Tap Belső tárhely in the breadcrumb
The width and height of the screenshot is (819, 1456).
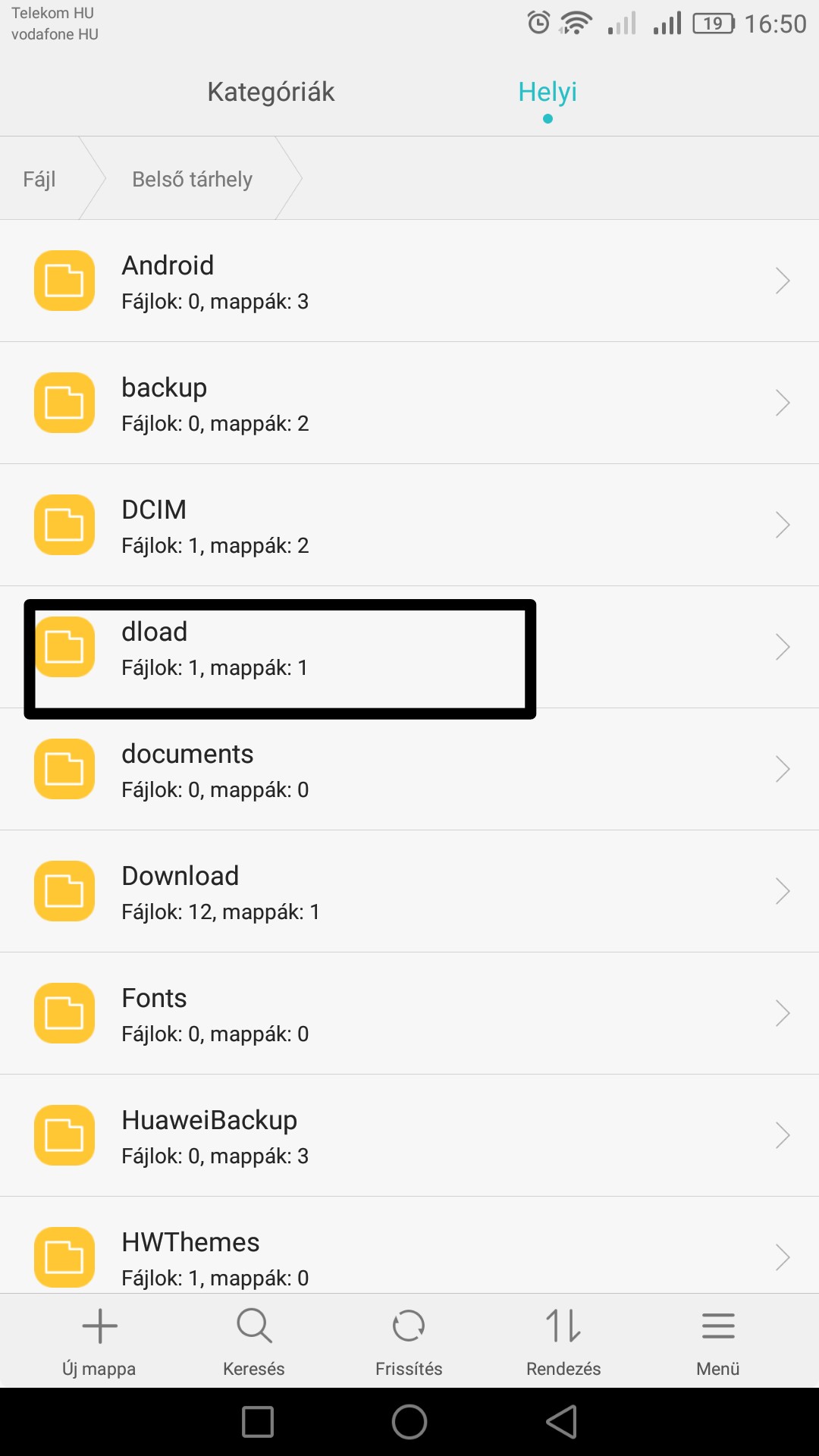click(193, 179)
